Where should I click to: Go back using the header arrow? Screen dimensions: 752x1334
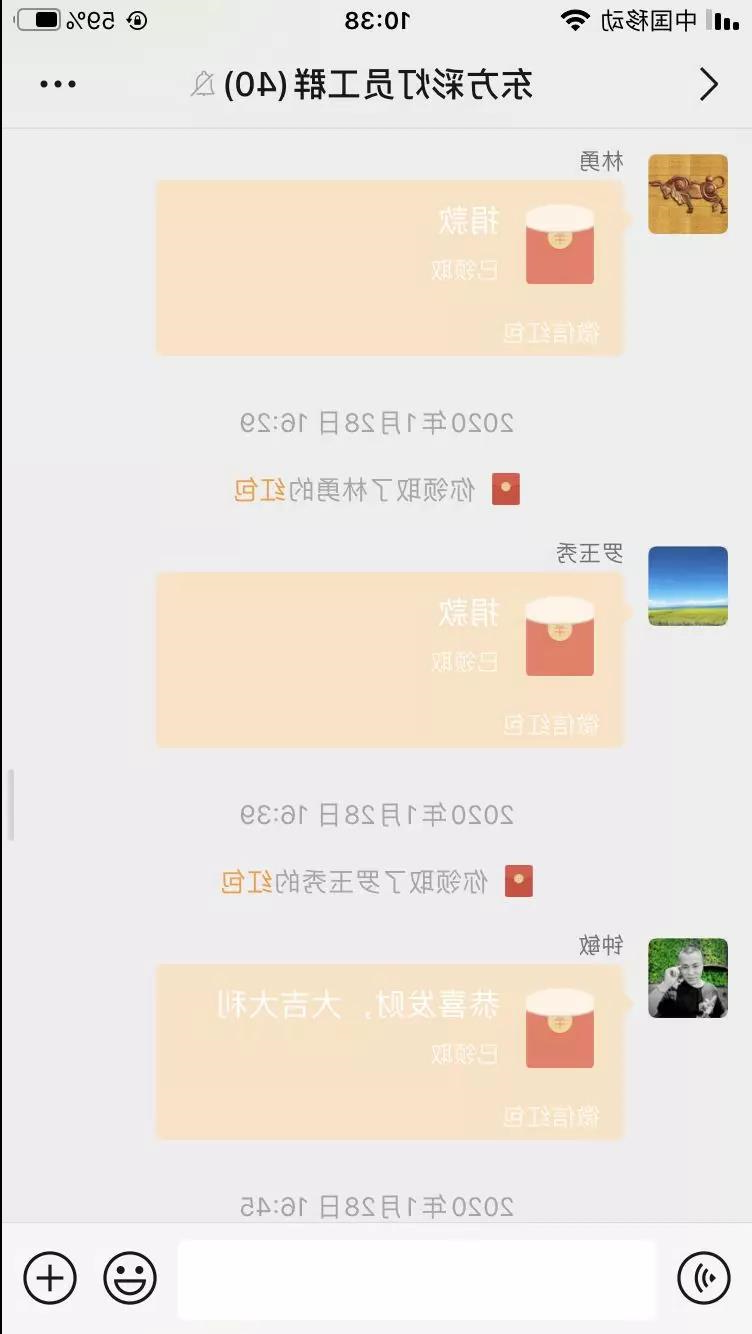(x=708, y=84)
